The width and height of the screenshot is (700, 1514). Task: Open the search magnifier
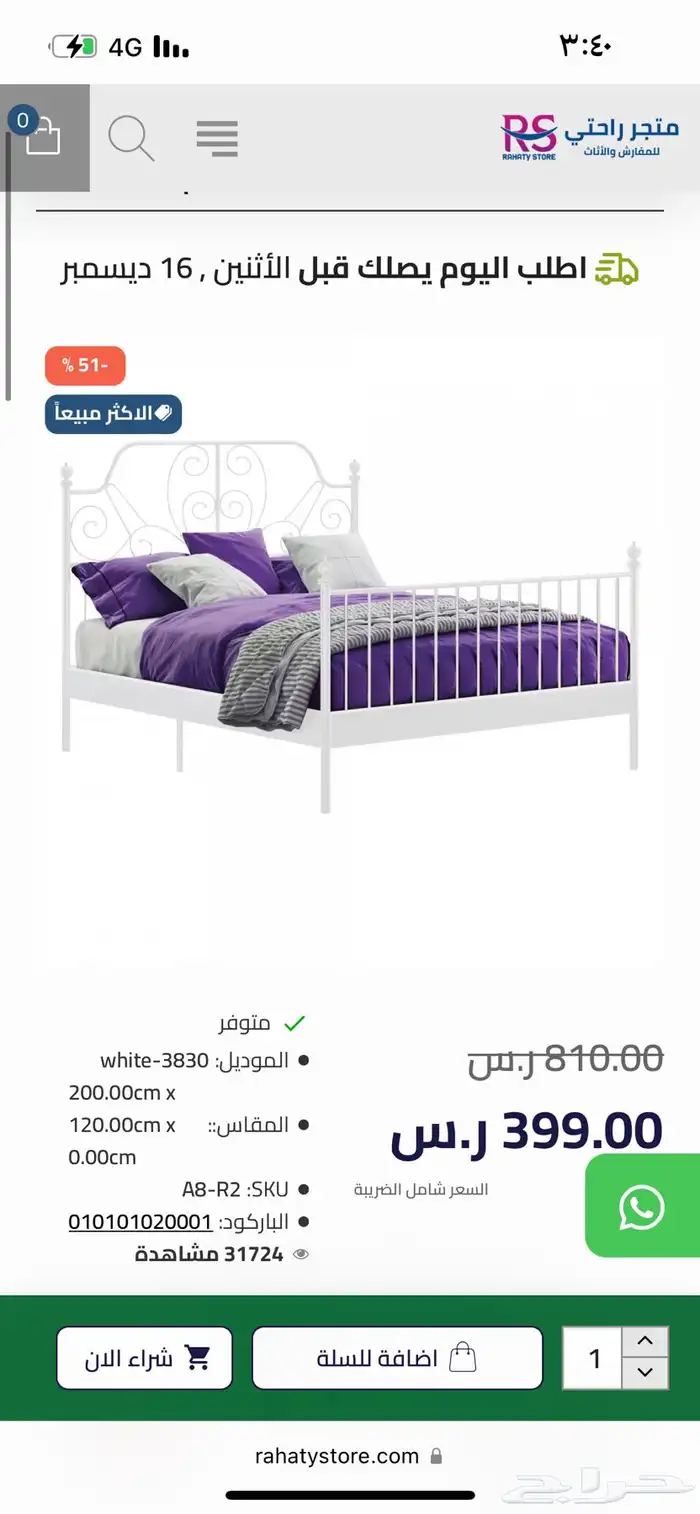(x=131, y=138)
